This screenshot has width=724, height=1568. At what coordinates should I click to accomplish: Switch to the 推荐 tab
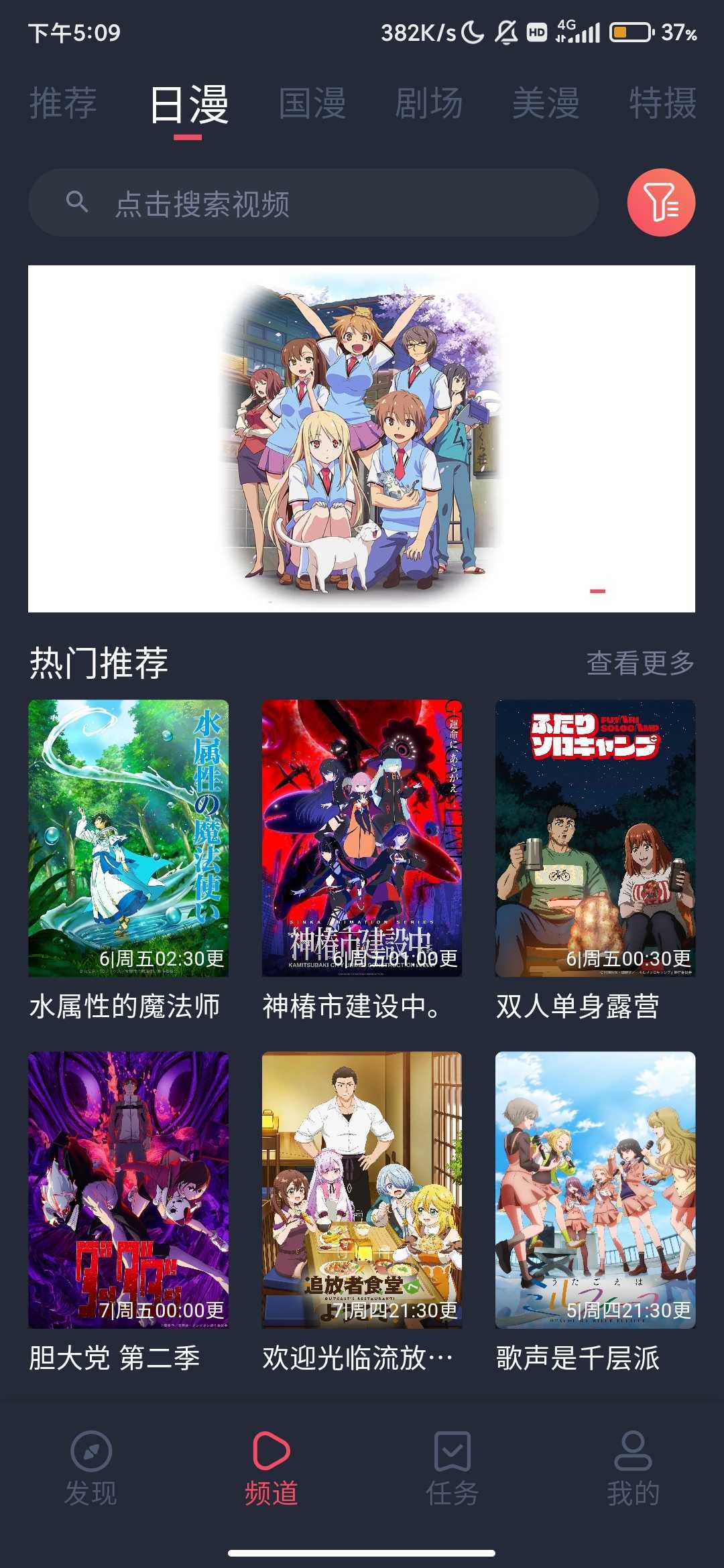click(x=63, y=104)
